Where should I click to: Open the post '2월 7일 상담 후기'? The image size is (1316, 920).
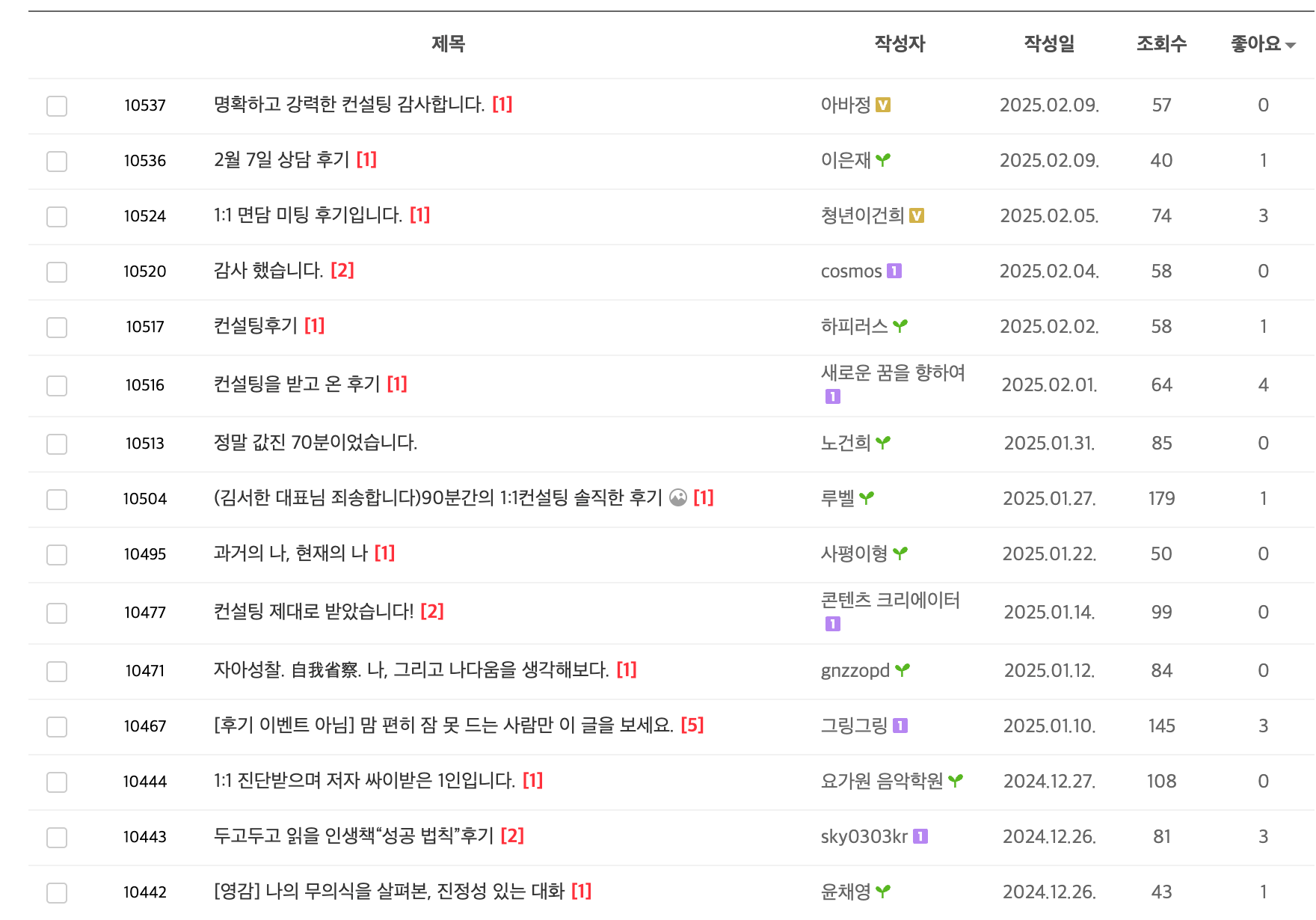point(281,159)
